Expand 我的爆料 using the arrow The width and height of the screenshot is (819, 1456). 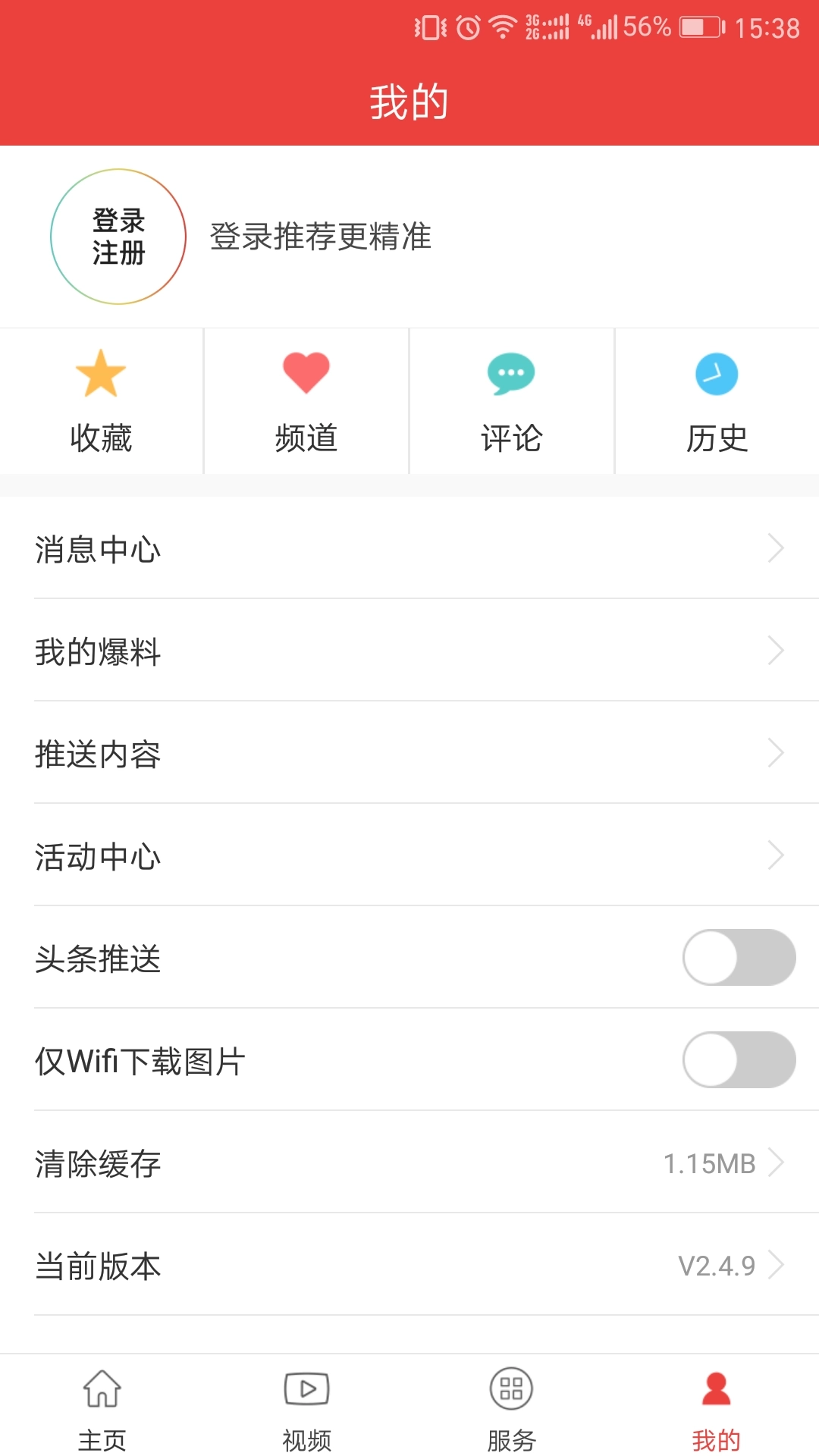tap(776, 651)
